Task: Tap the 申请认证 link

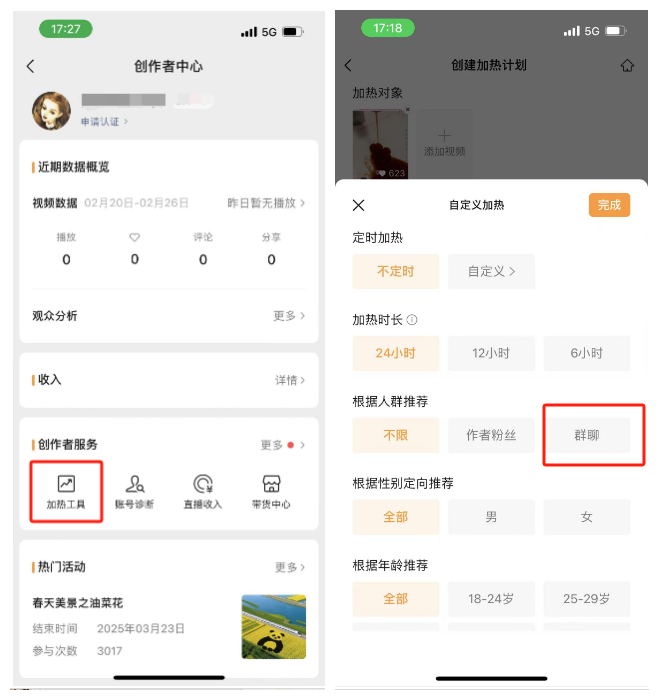Action: [104, 122]
